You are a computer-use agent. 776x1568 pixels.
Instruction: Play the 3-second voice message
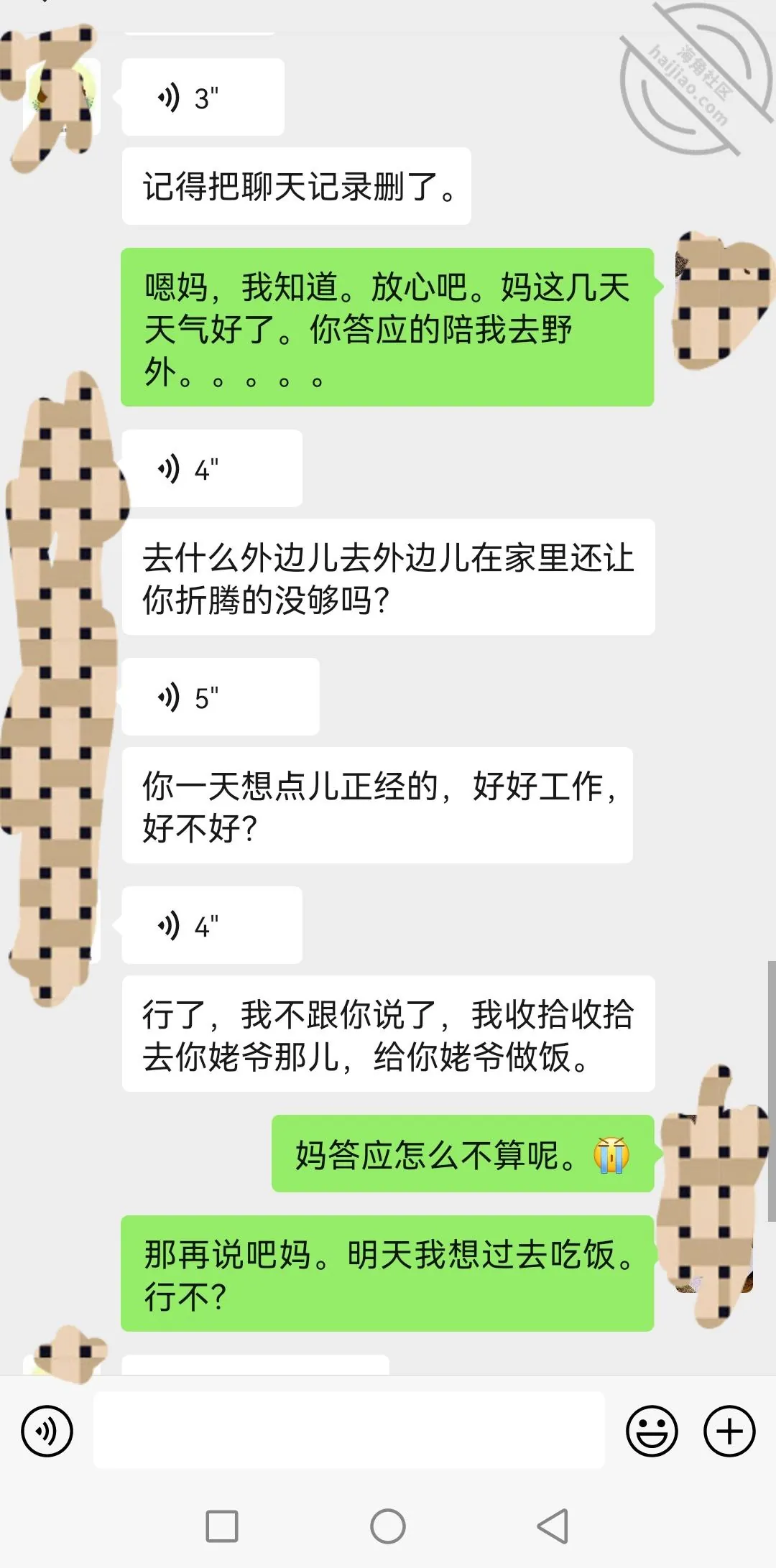203,97
